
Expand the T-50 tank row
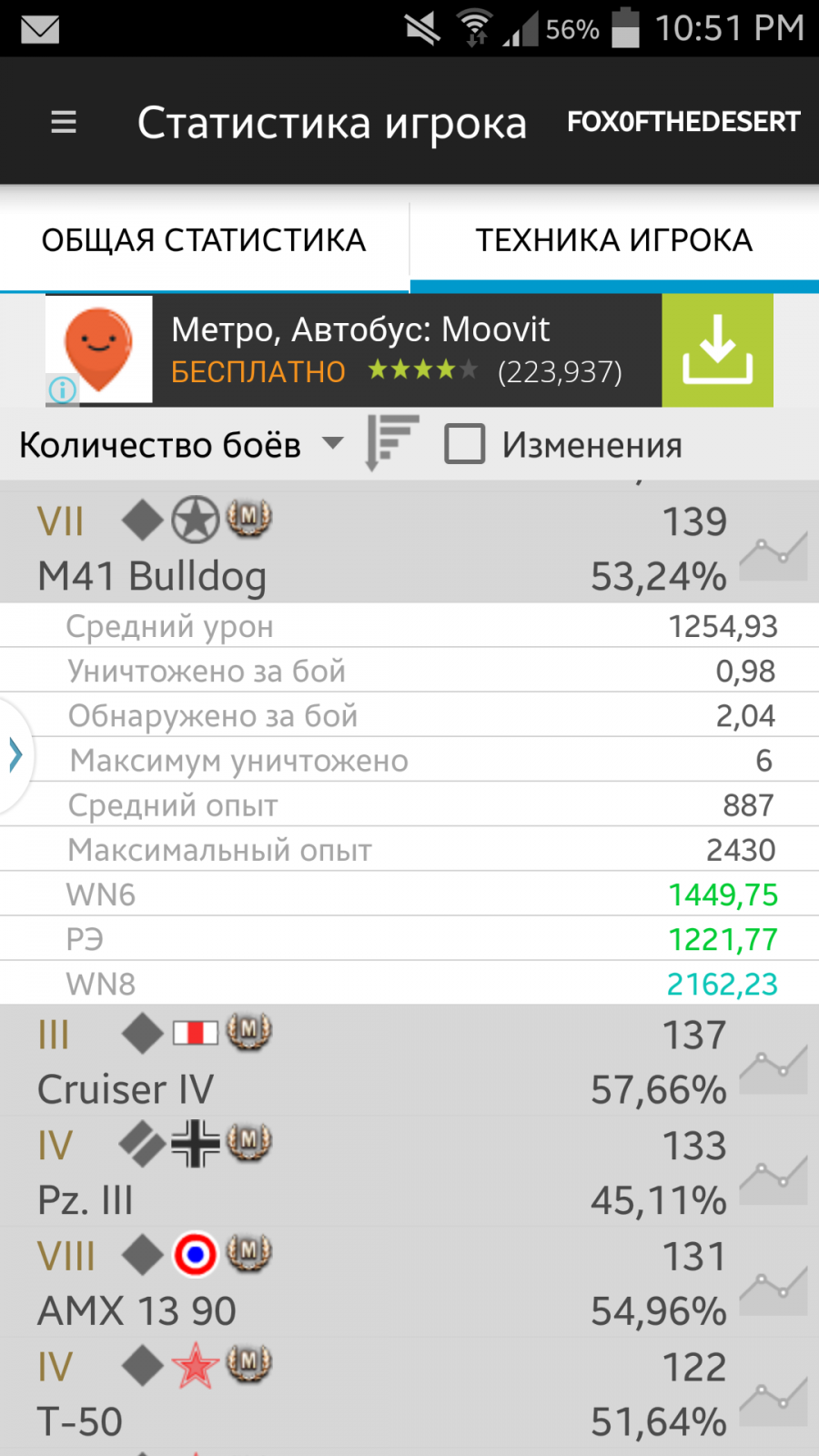(364, 1395)
